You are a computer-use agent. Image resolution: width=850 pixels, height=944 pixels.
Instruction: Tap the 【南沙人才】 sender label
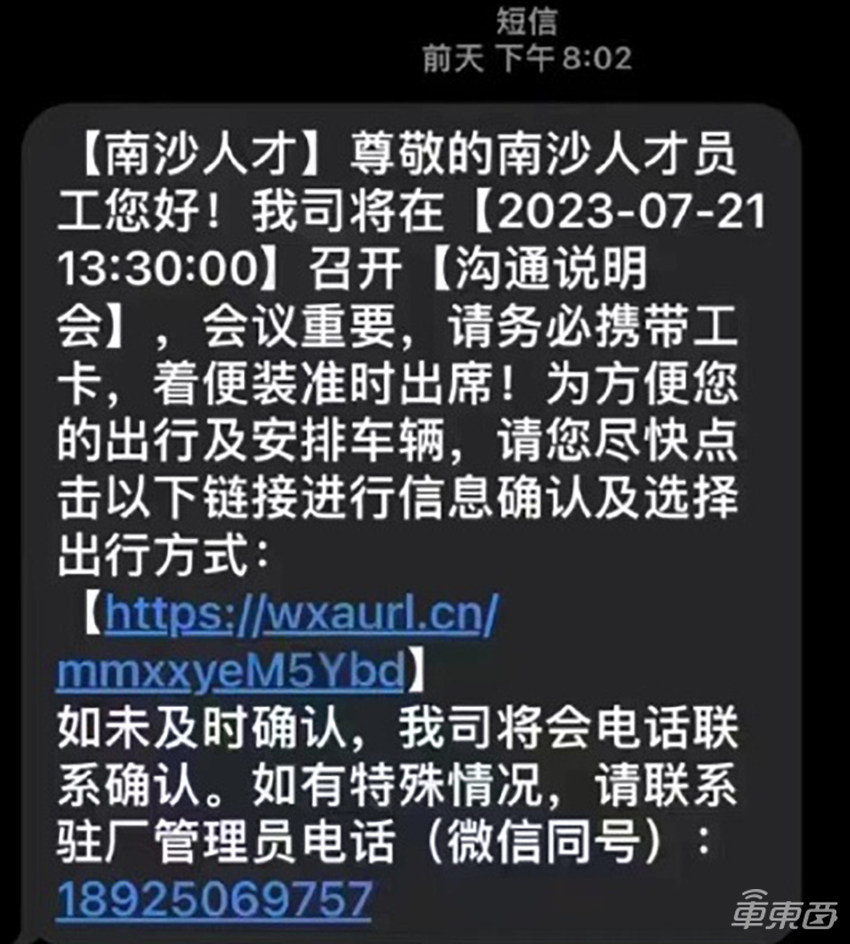click(x=200, y=155)
